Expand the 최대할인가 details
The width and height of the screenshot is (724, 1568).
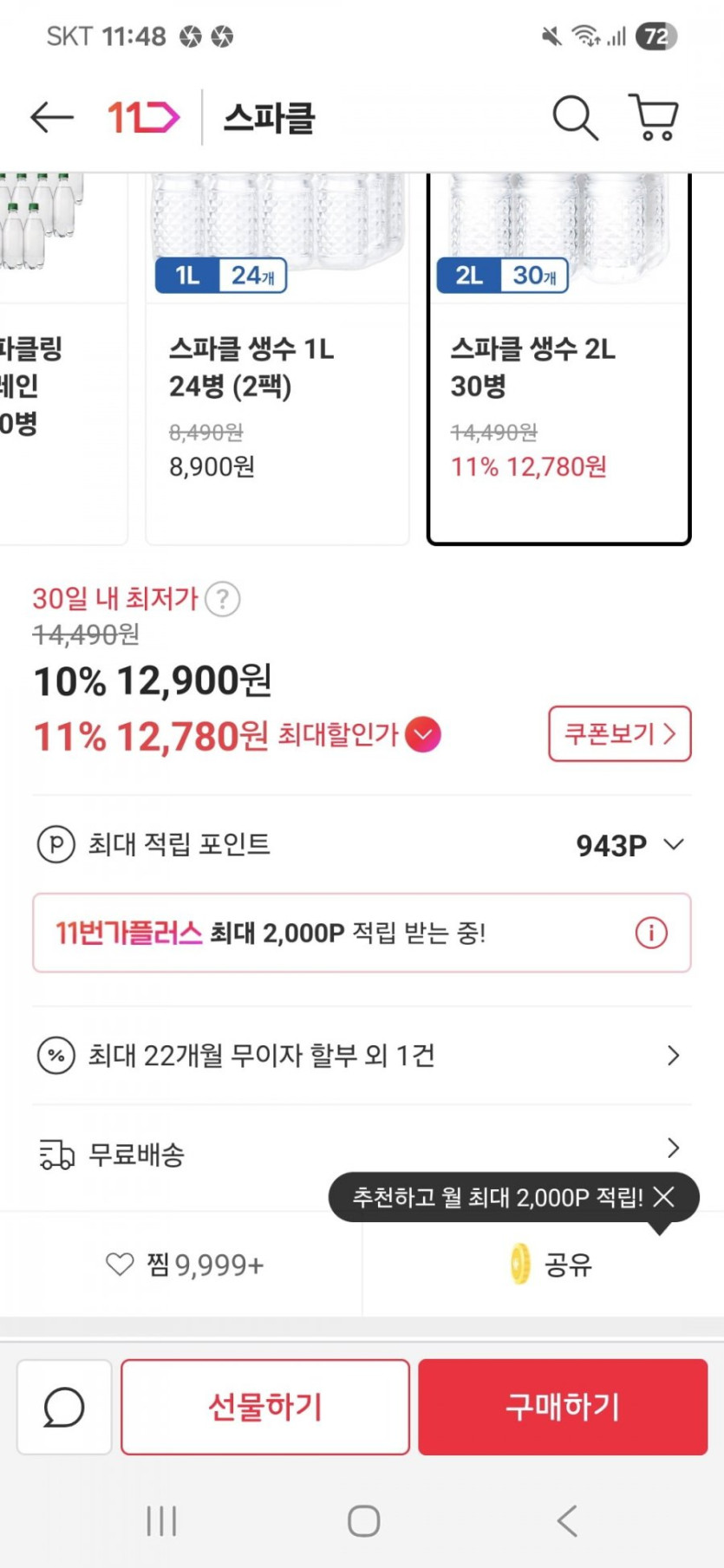[423, 735]
